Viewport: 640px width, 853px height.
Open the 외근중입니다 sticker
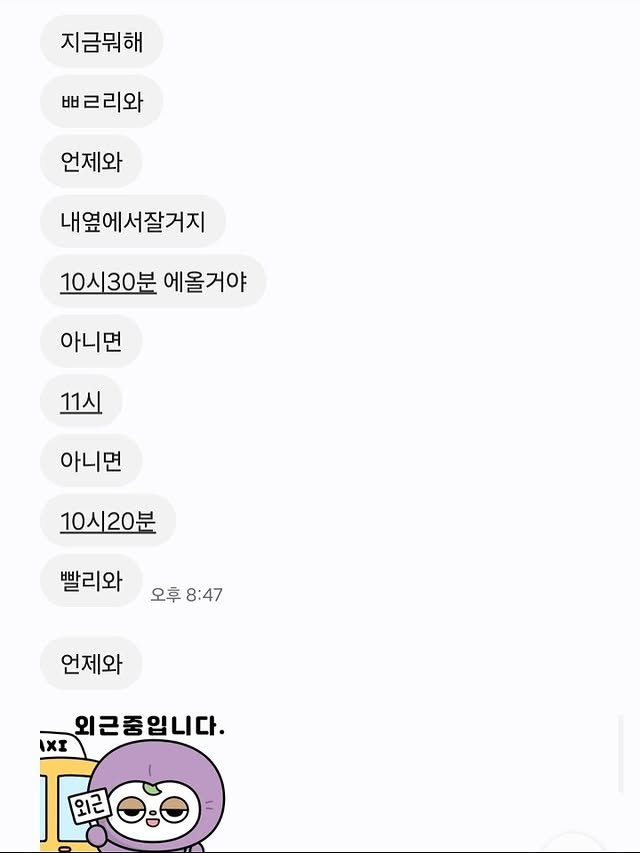[x=133, y=785]
